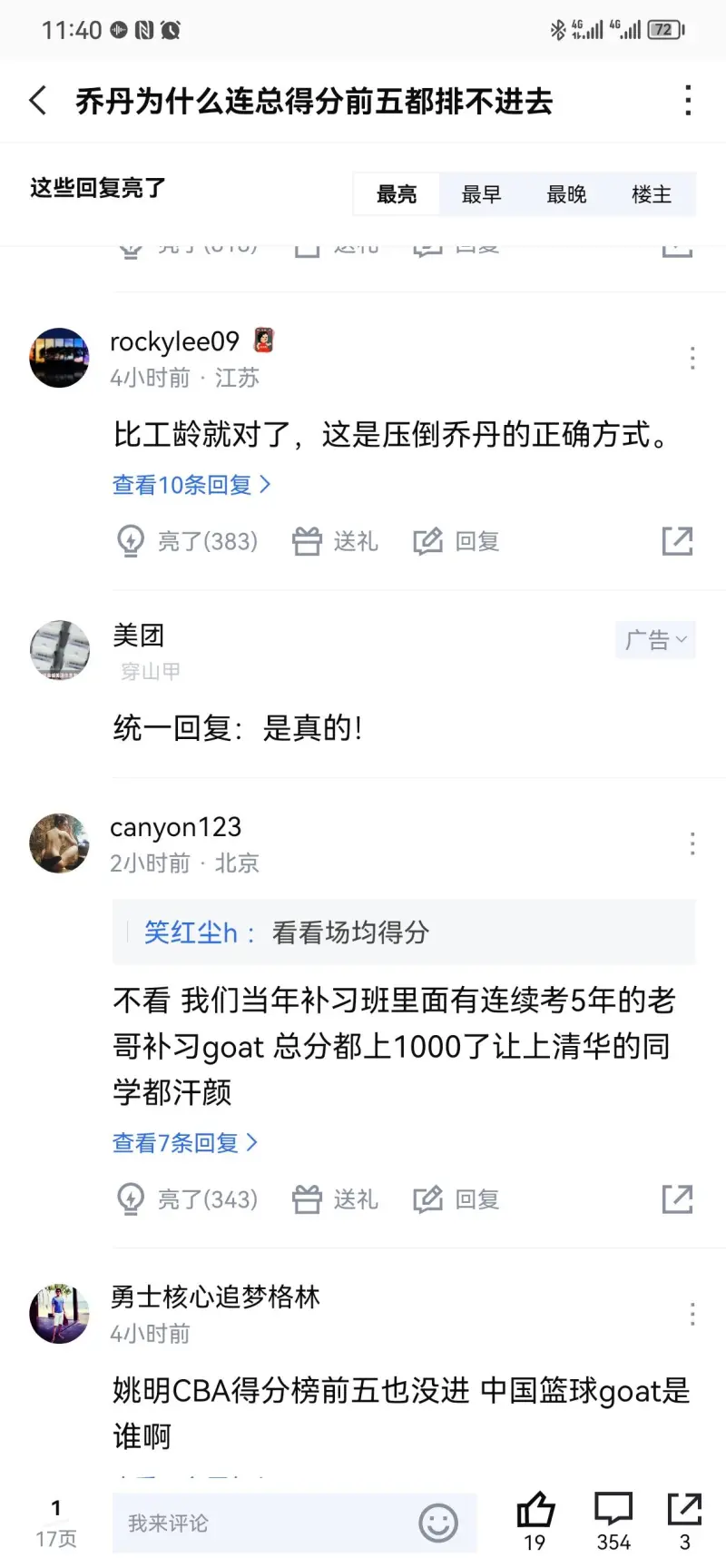Viewport: 726px width, 1568px height.
Task: Send a gift to rockylee09
Action: point(334,541)
